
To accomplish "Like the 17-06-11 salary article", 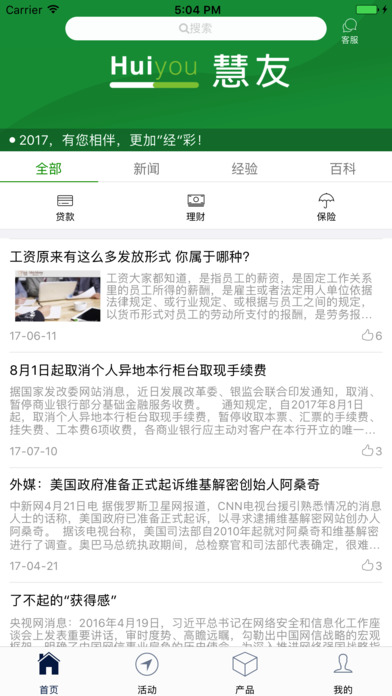I will click(372, 336).
